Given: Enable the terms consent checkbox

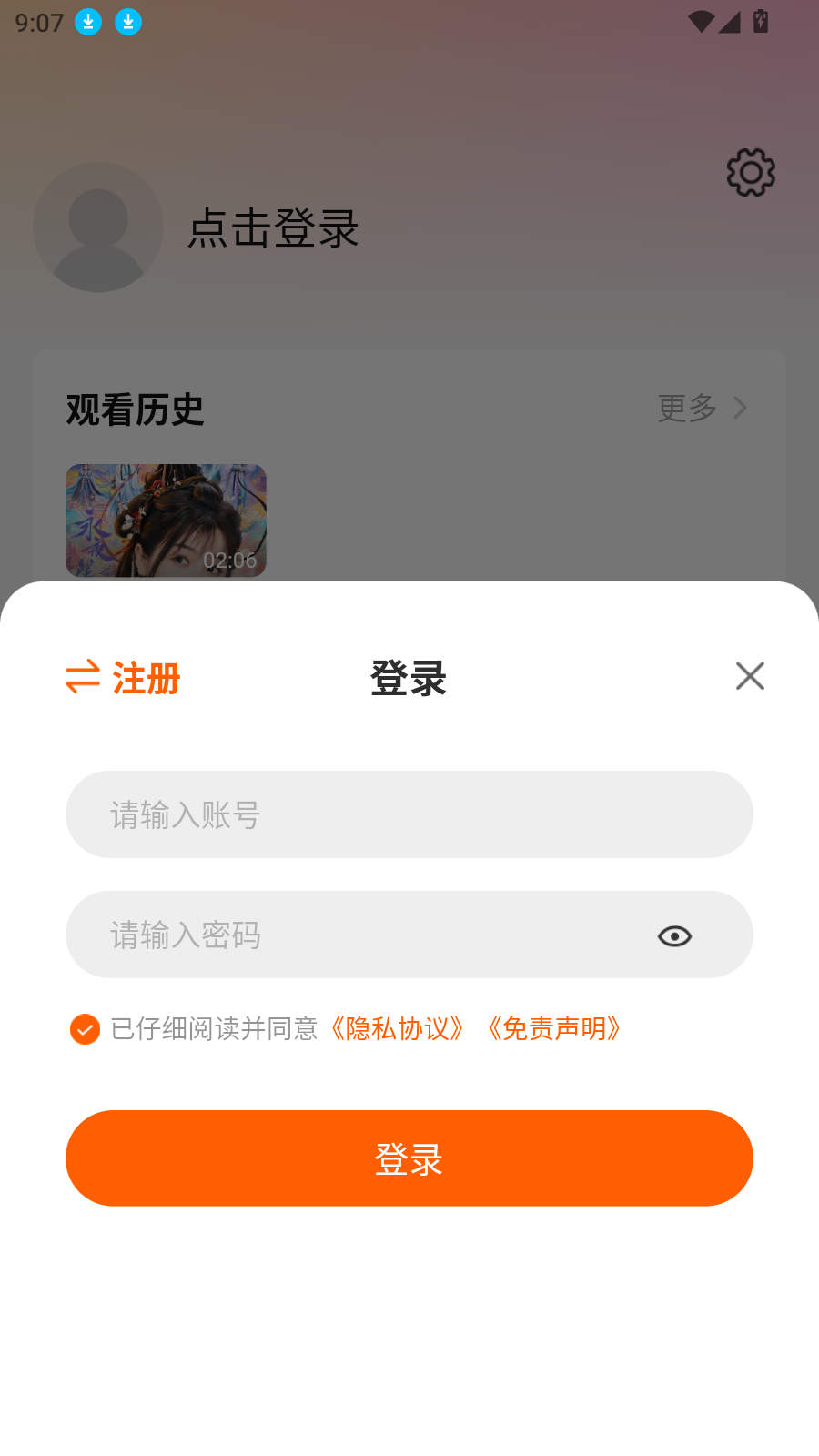Looking at the screenshot, I should tap(84, 1029).
